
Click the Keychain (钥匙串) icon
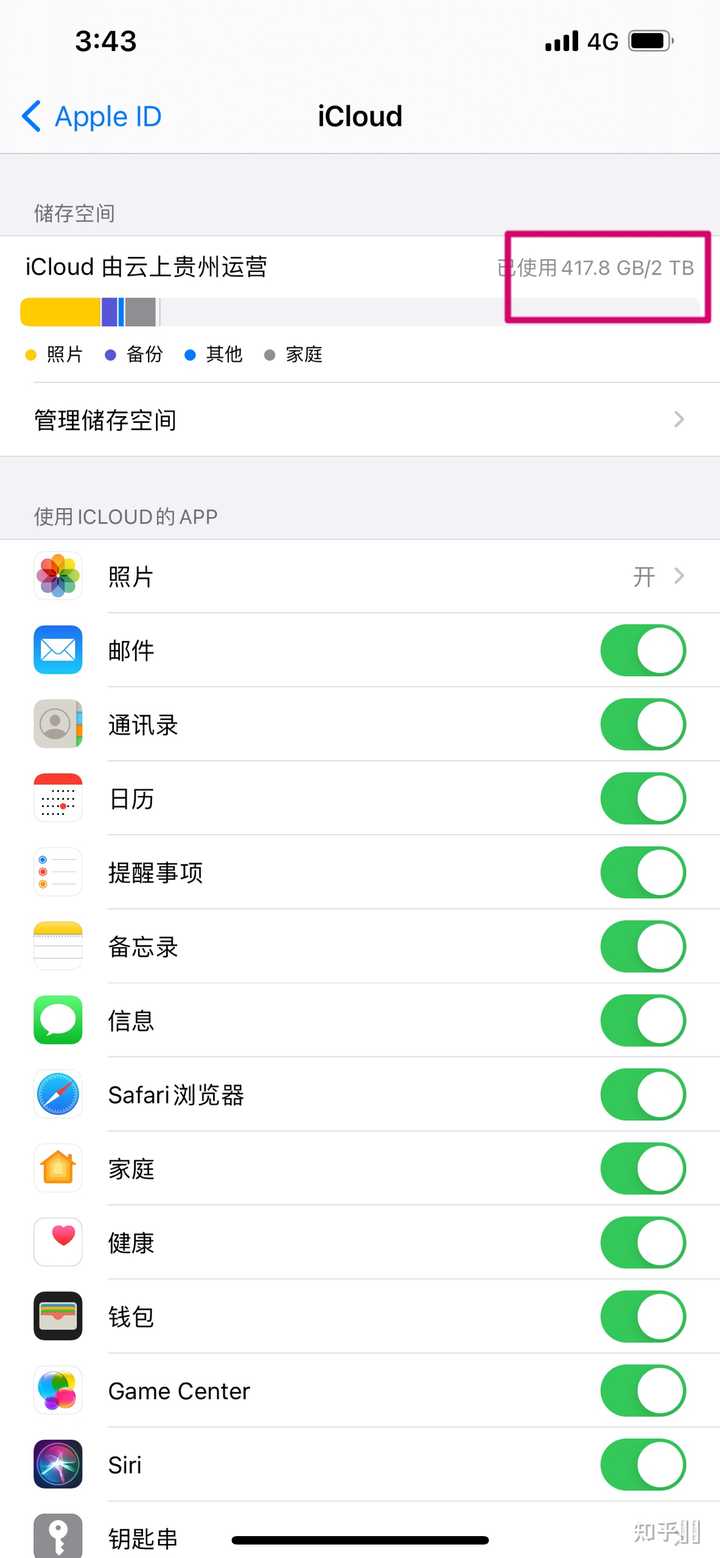(57, 1537)
